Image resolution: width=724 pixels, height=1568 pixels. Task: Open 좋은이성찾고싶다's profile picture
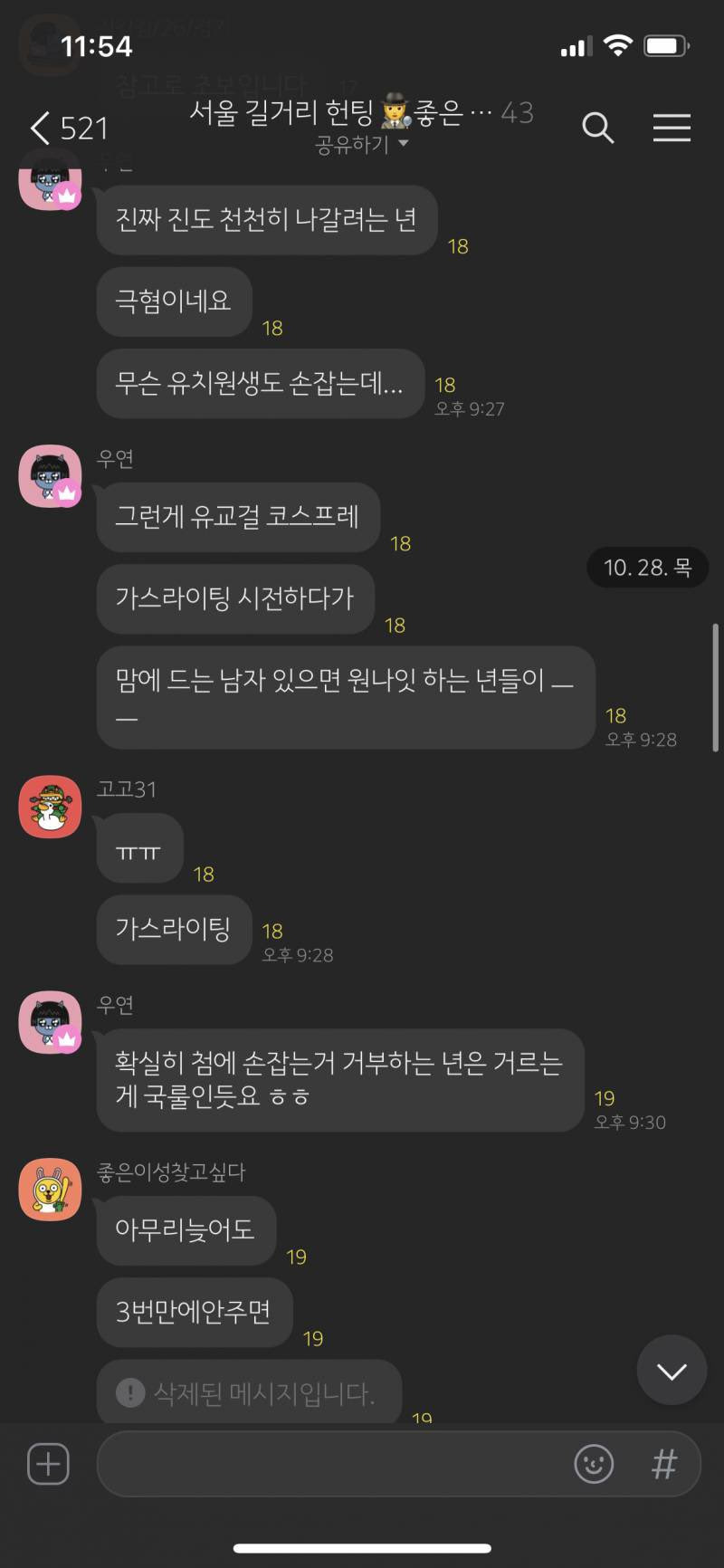tap(51, 1190)
